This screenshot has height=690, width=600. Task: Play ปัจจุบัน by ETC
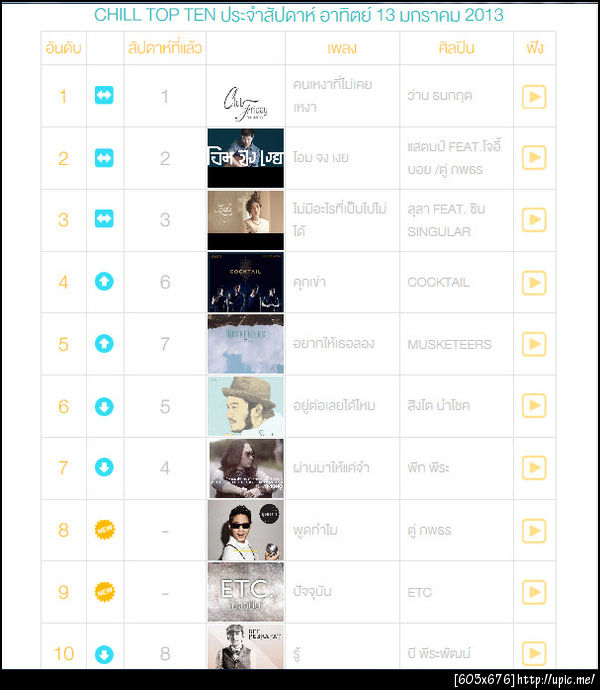pos(534,592)
